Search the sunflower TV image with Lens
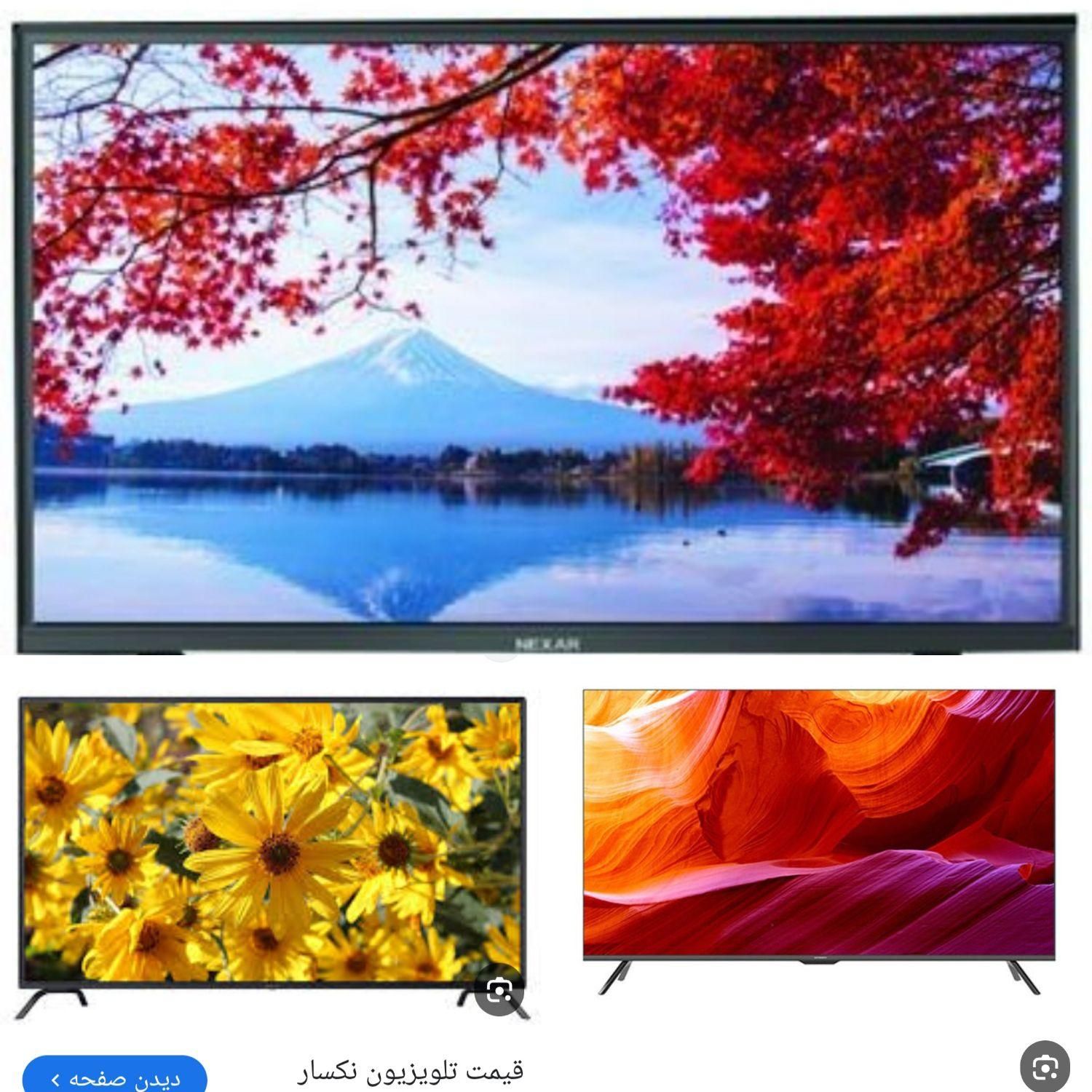The height and width of the screenshot is (1092, 1092). click(499, 990)
